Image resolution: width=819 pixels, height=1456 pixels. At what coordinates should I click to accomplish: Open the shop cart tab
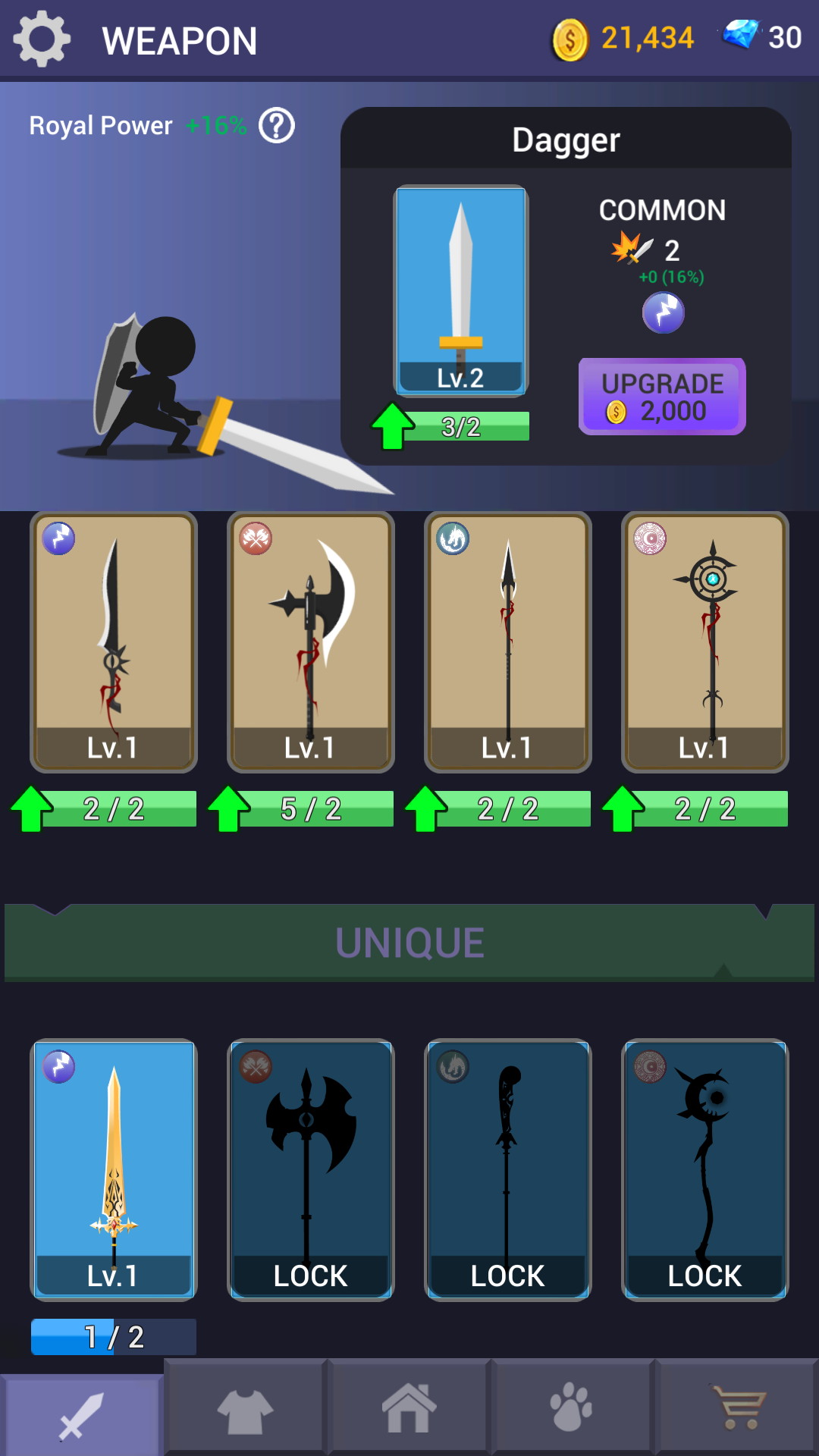pos(739,1410)
